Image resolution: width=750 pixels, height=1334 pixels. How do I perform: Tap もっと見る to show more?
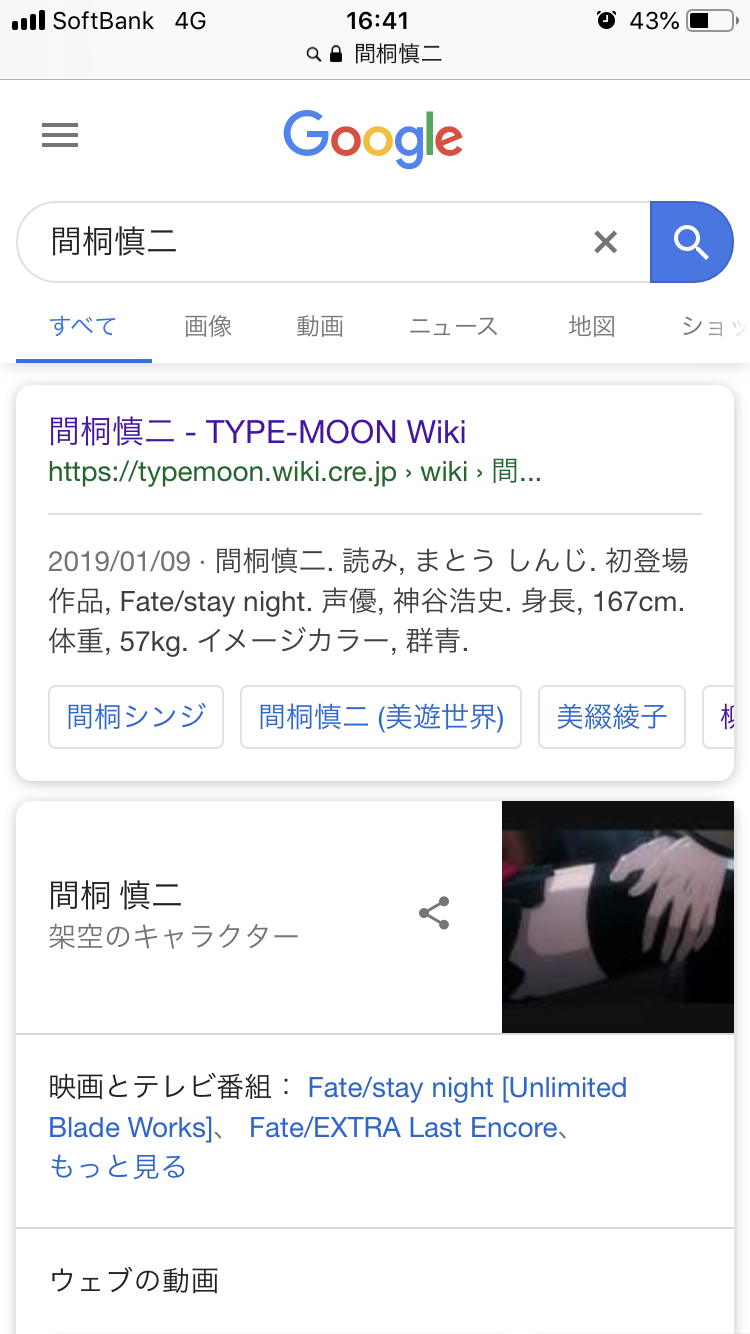tap(118, 1167)
